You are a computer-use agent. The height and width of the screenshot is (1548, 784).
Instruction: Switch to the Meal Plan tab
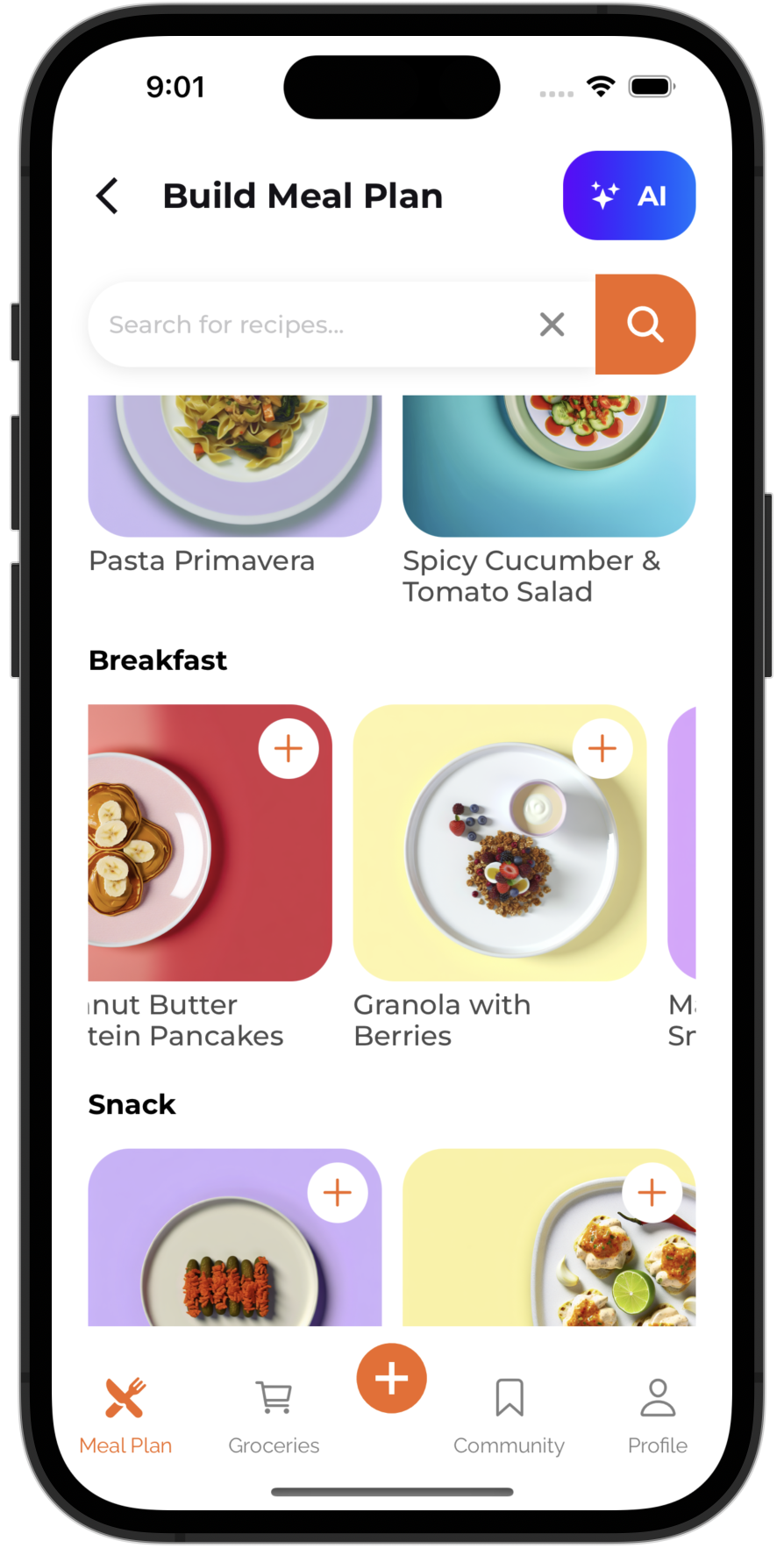[x=125, y=1412]
